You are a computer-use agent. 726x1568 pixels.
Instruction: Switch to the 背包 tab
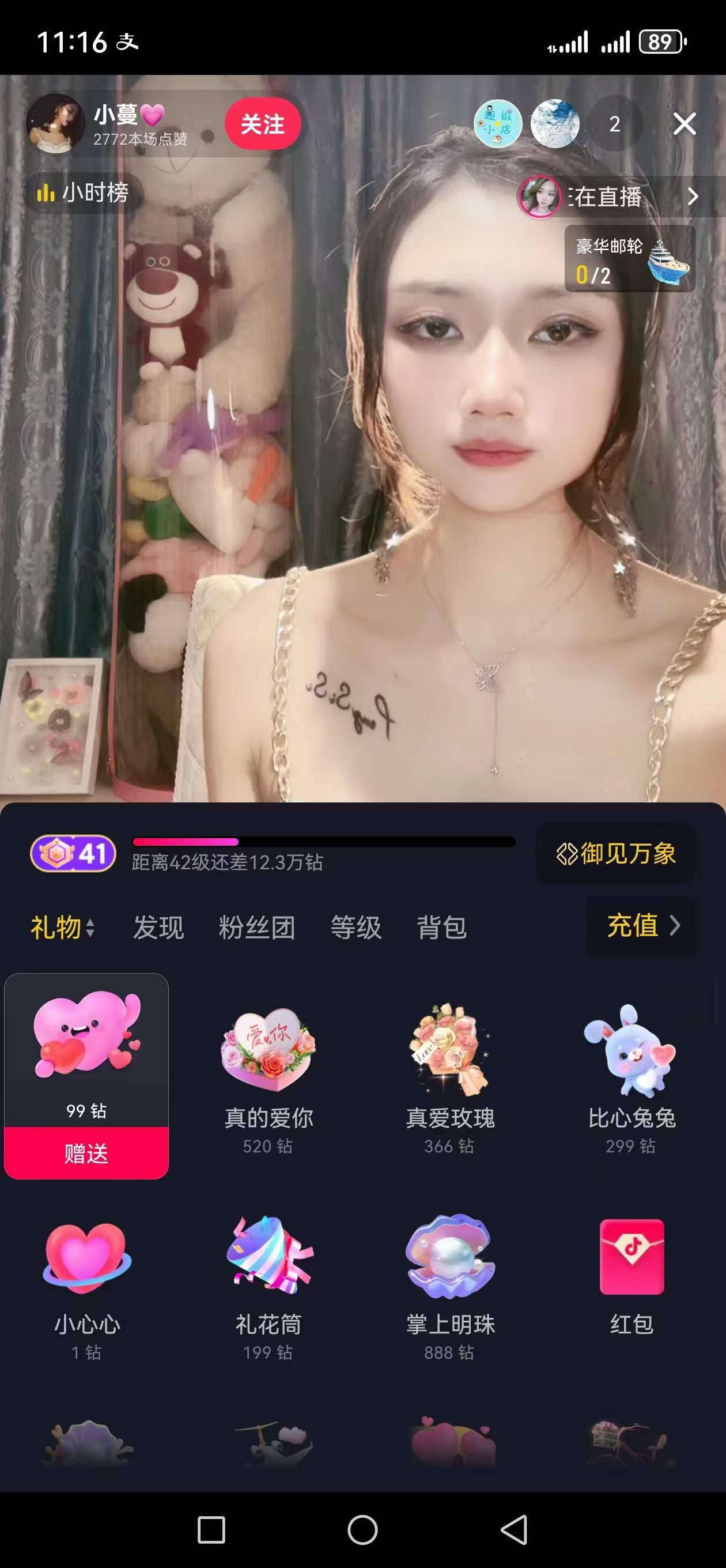pyautogui.click(x=442, y=928)
